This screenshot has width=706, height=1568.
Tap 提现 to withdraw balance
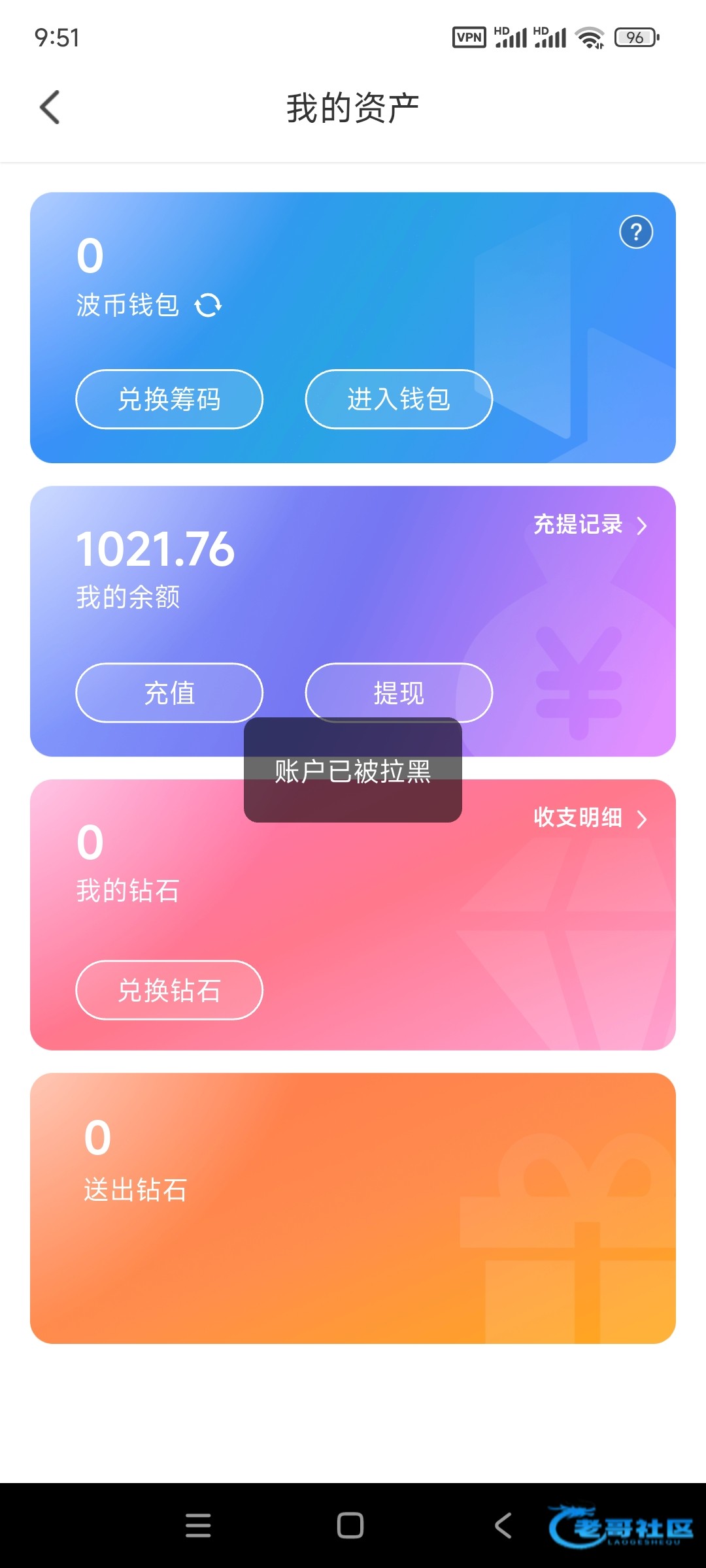click(399, 693)
